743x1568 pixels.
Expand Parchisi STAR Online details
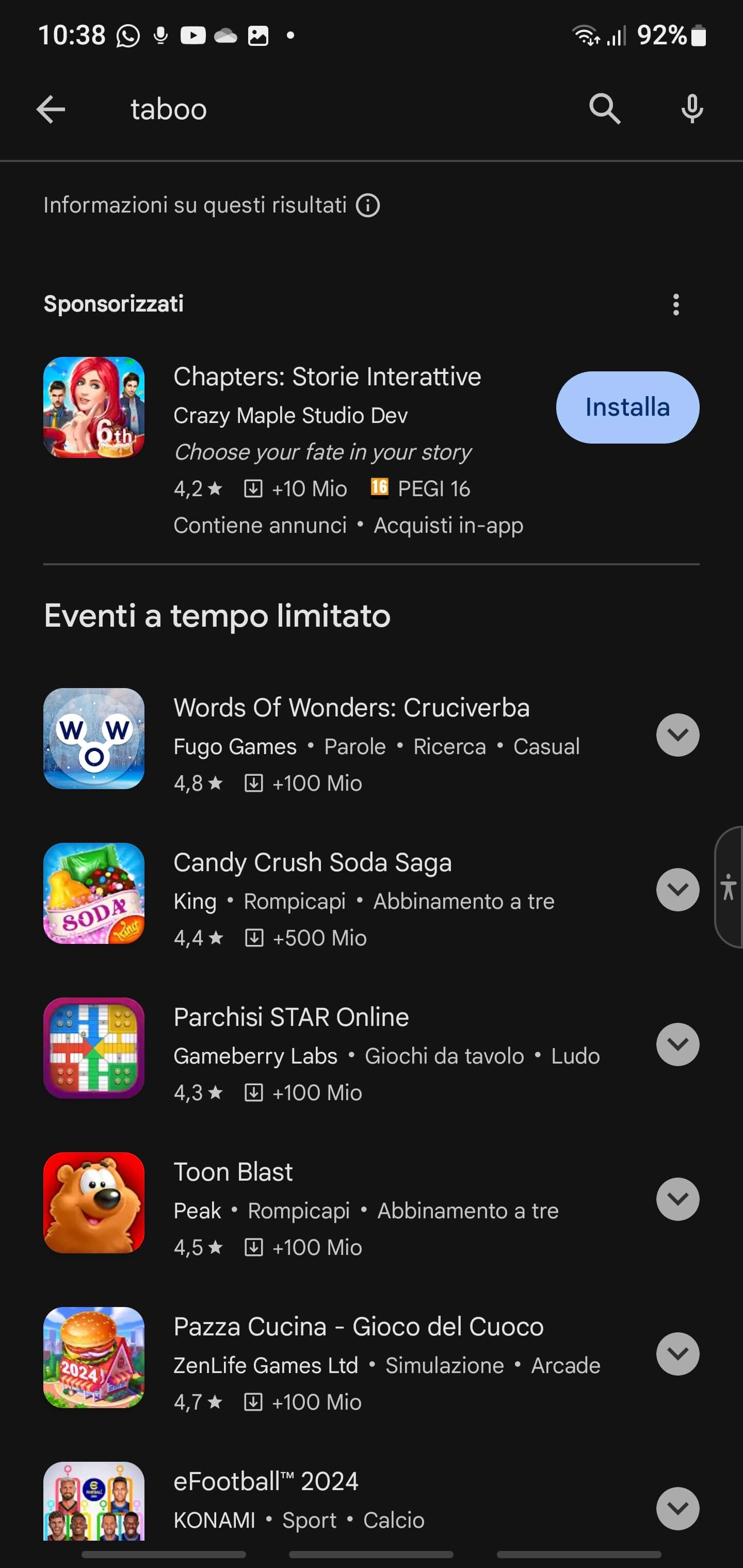(x=677, y=1044)
